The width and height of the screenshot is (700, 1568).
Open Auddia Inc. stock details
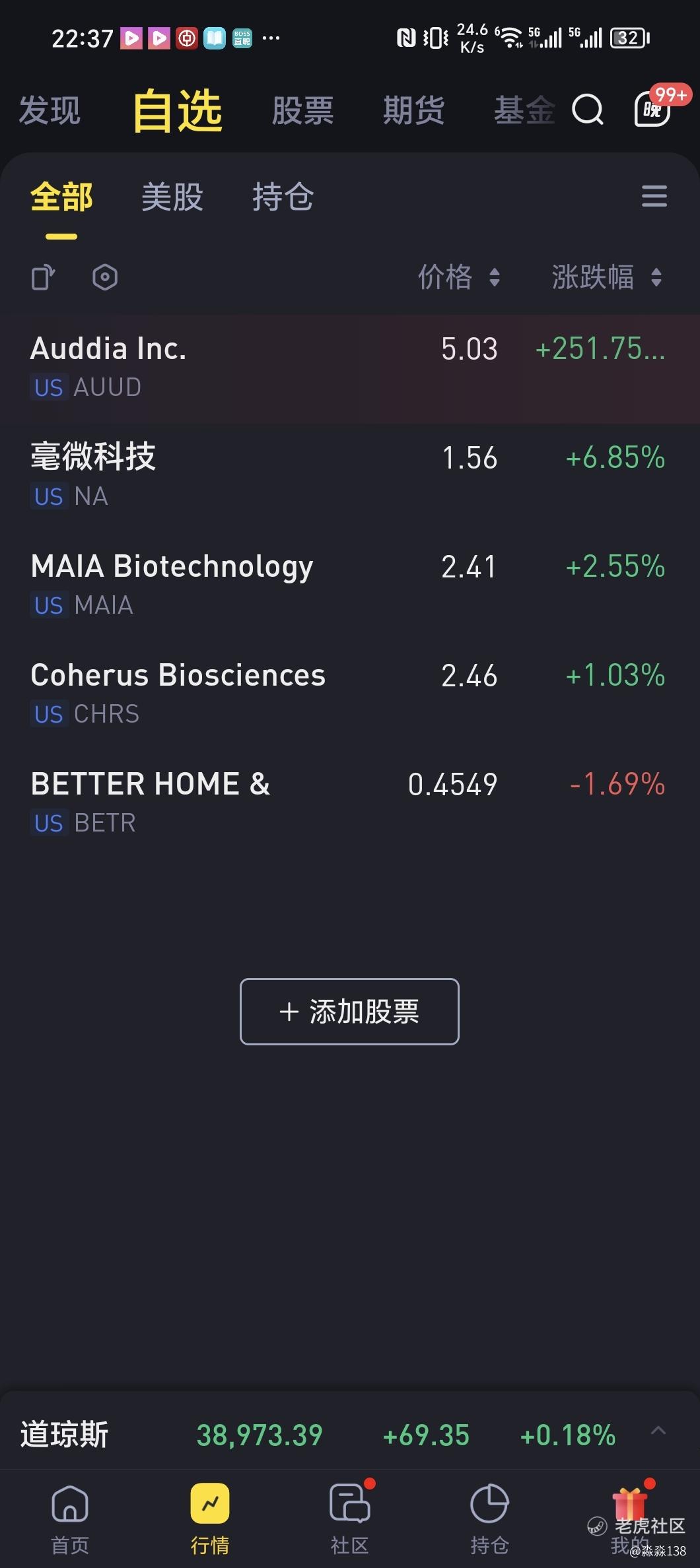coord(350,368)
